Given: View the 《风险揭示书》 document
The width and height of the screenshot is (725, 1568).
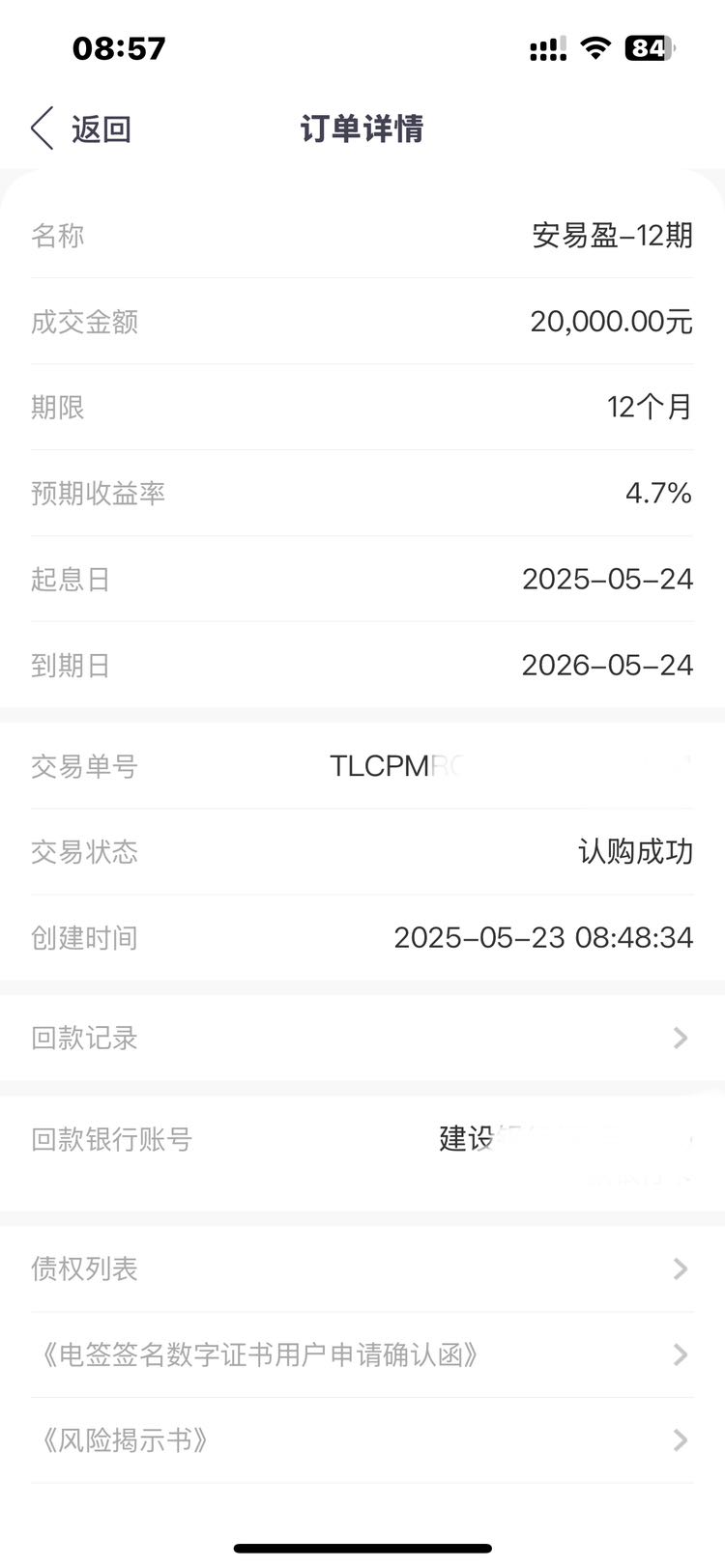Looking at the screenshot, I should coord(362,1440).
